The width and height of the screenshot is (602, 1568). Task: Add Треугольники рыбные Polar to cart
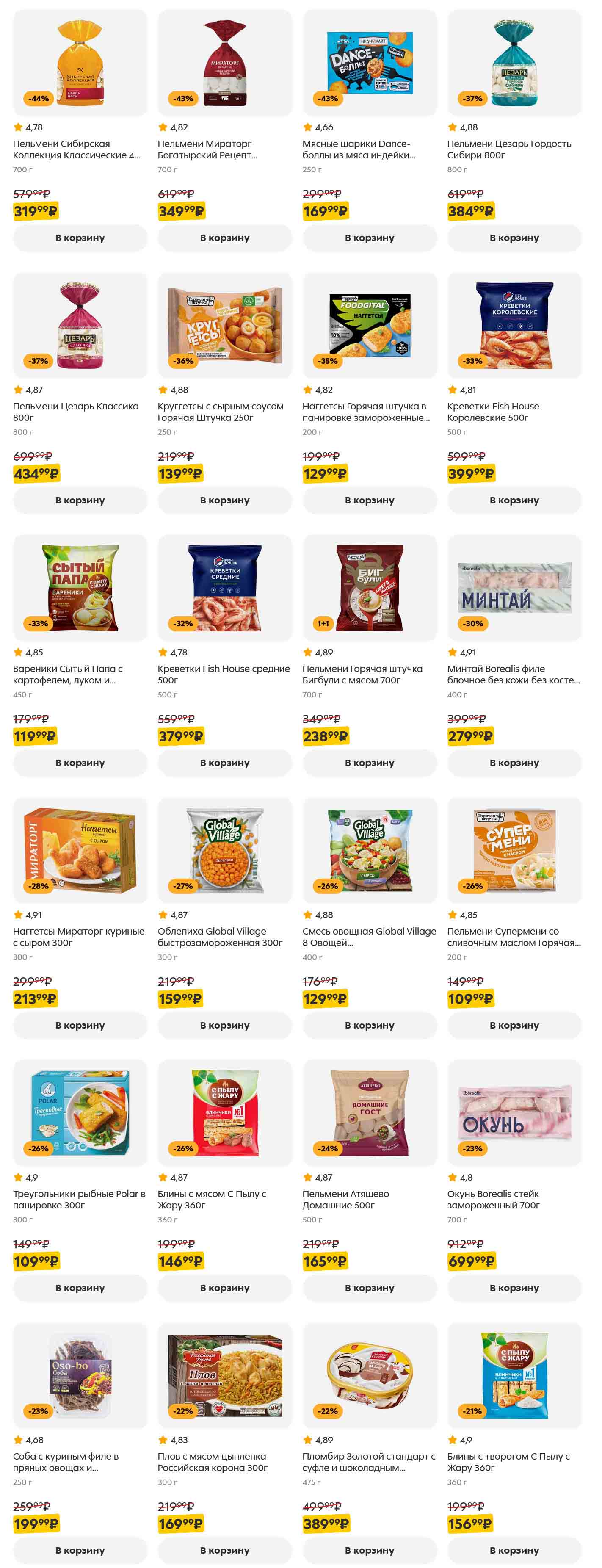80,1287
